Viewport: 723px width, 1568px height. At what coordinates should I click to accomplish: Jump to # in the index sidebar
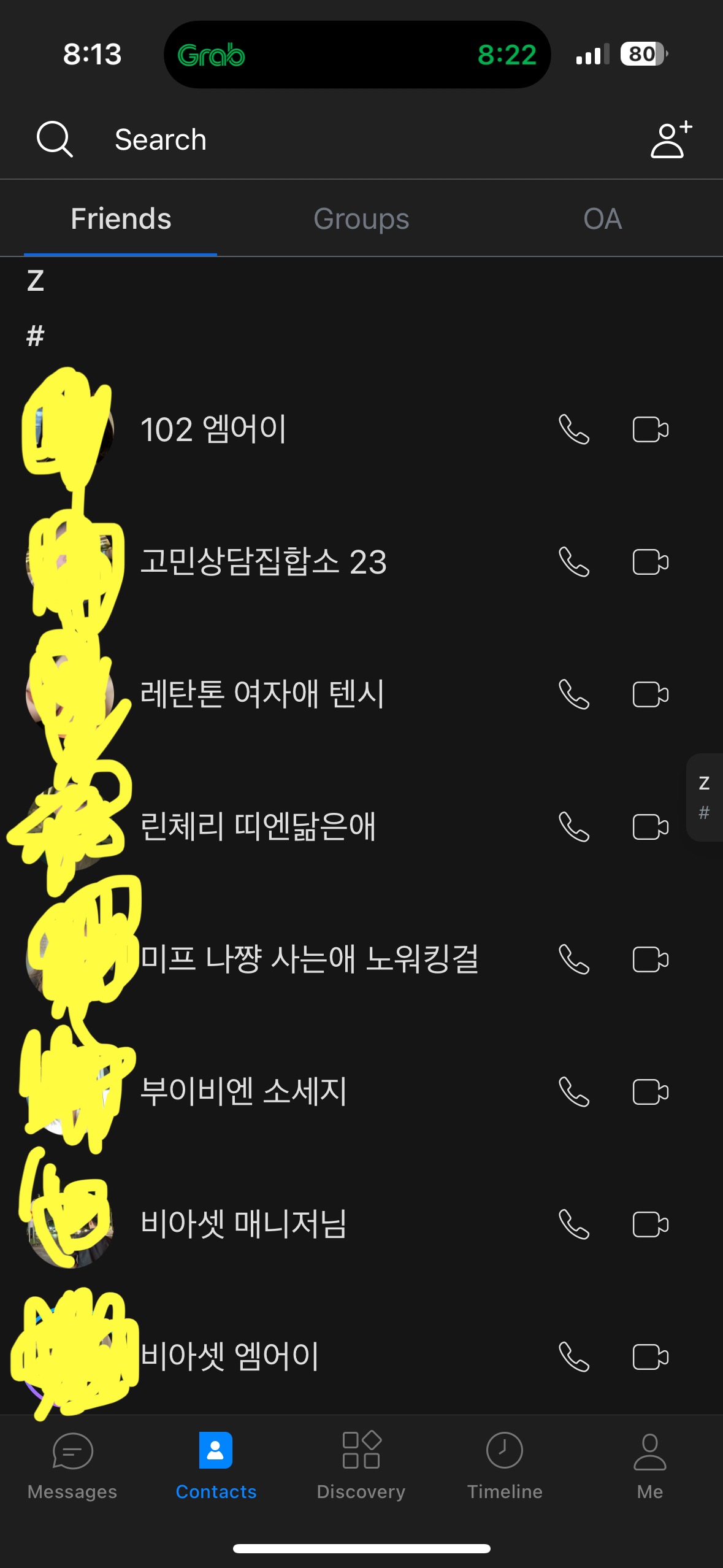pyautogui.click(x=704, y=813)
